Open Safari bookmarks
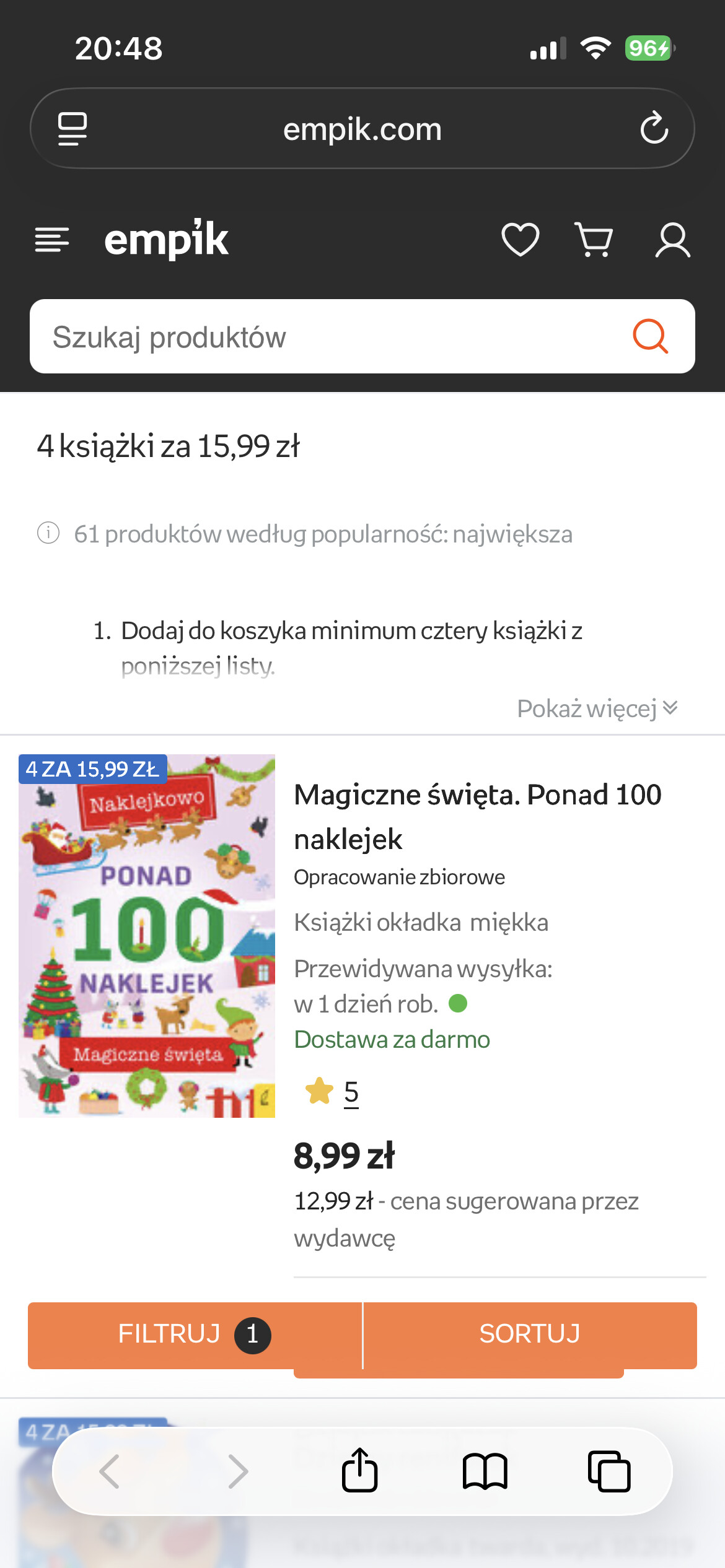Viewport: 725px width, 1568px height. [485, 1471]
